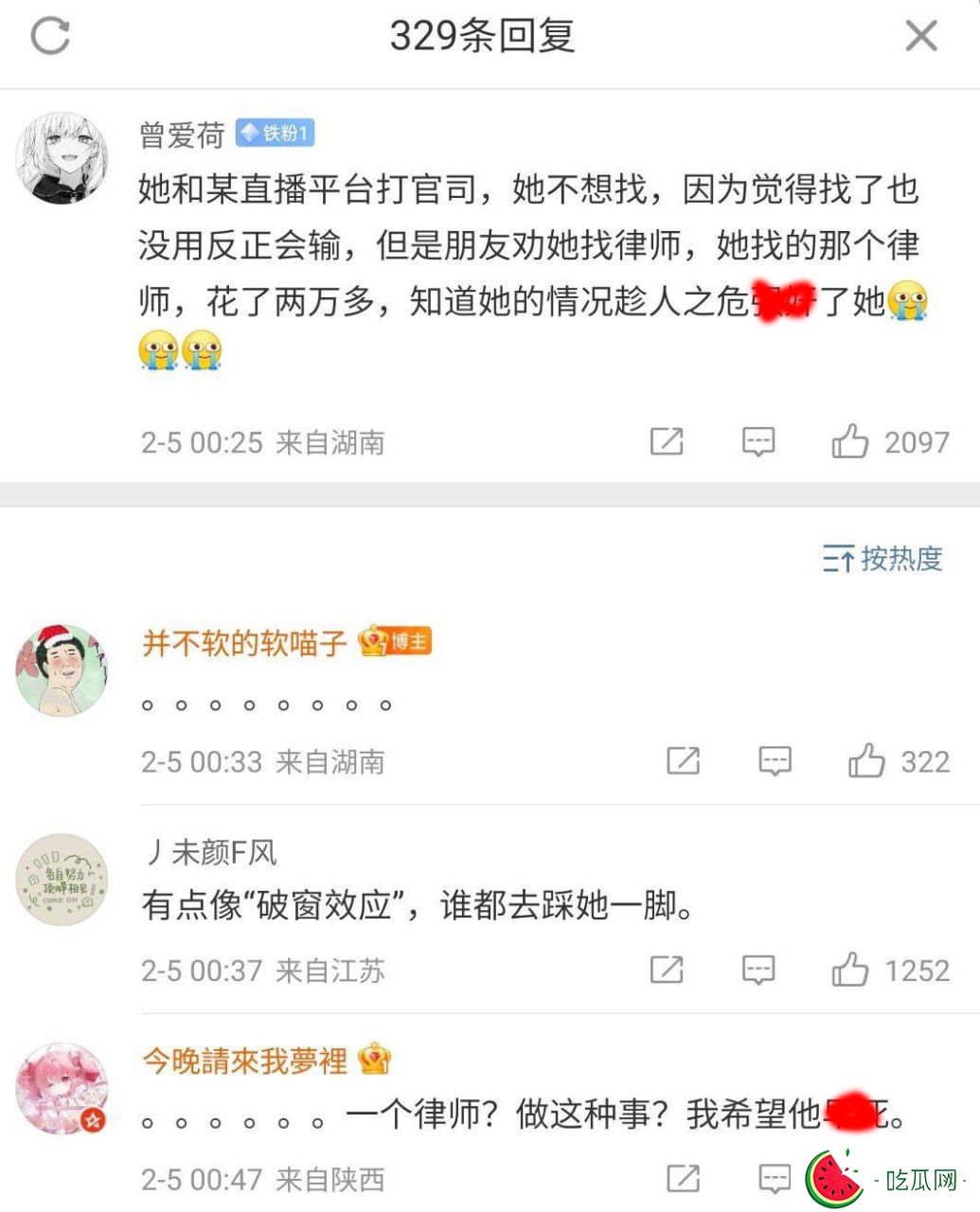Open 今晚請來我夢裡's profile name

click(244, 1060)
